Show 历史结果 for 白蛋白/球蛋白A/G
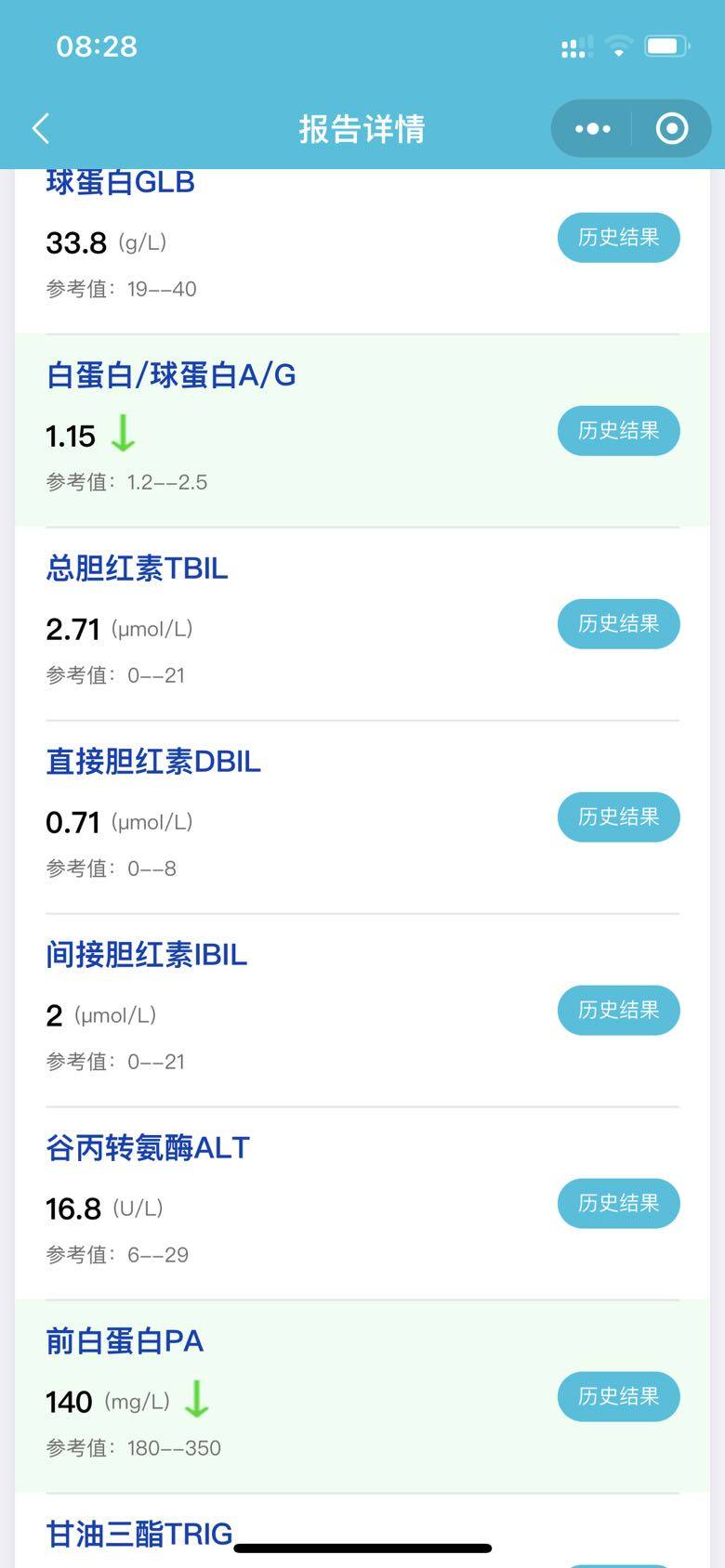 618,431
